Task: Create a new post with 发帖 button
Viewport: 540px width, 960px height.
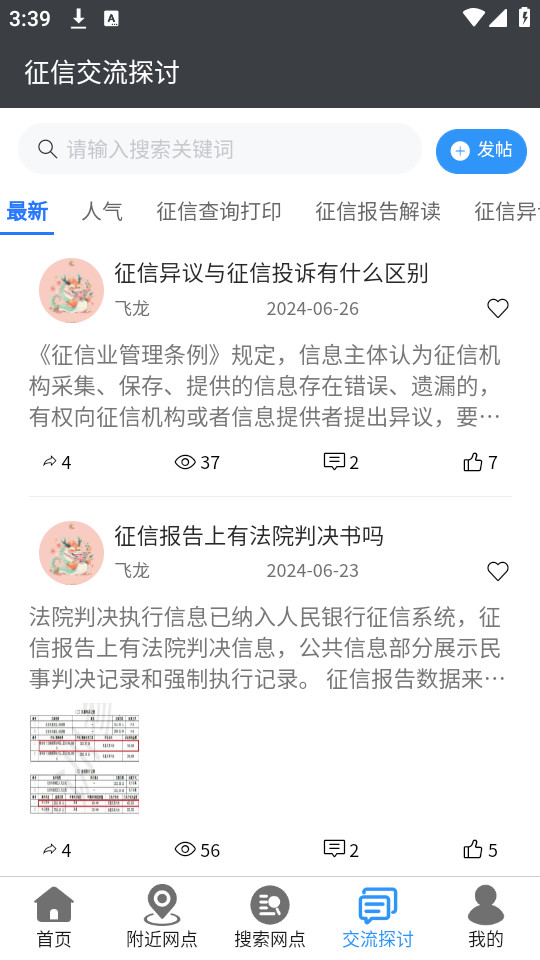Action: click(481, 151)
